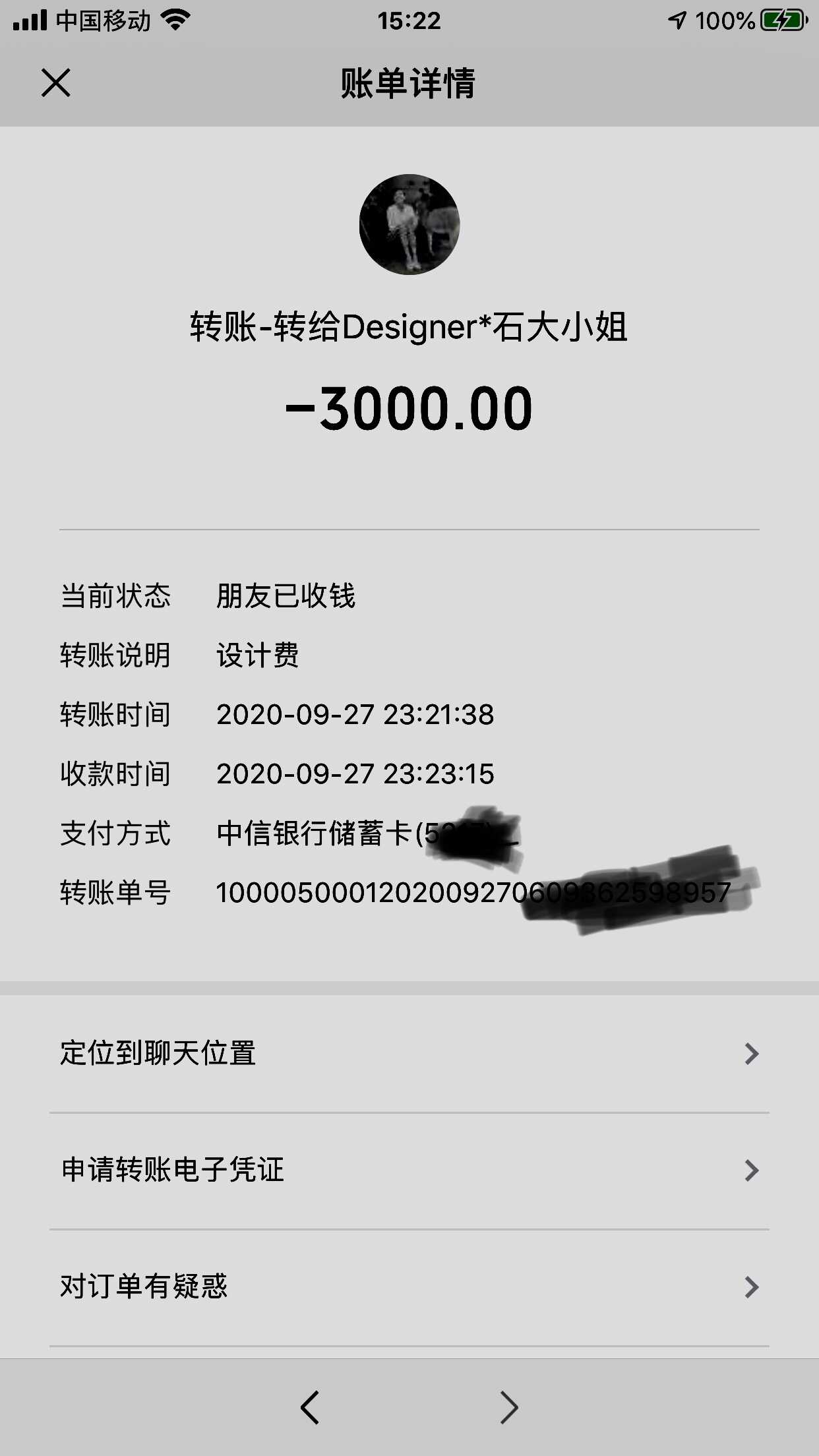819x1456 pixels.
Task: Go forward with the bottom right arrow
Action: click(508, 1407)
